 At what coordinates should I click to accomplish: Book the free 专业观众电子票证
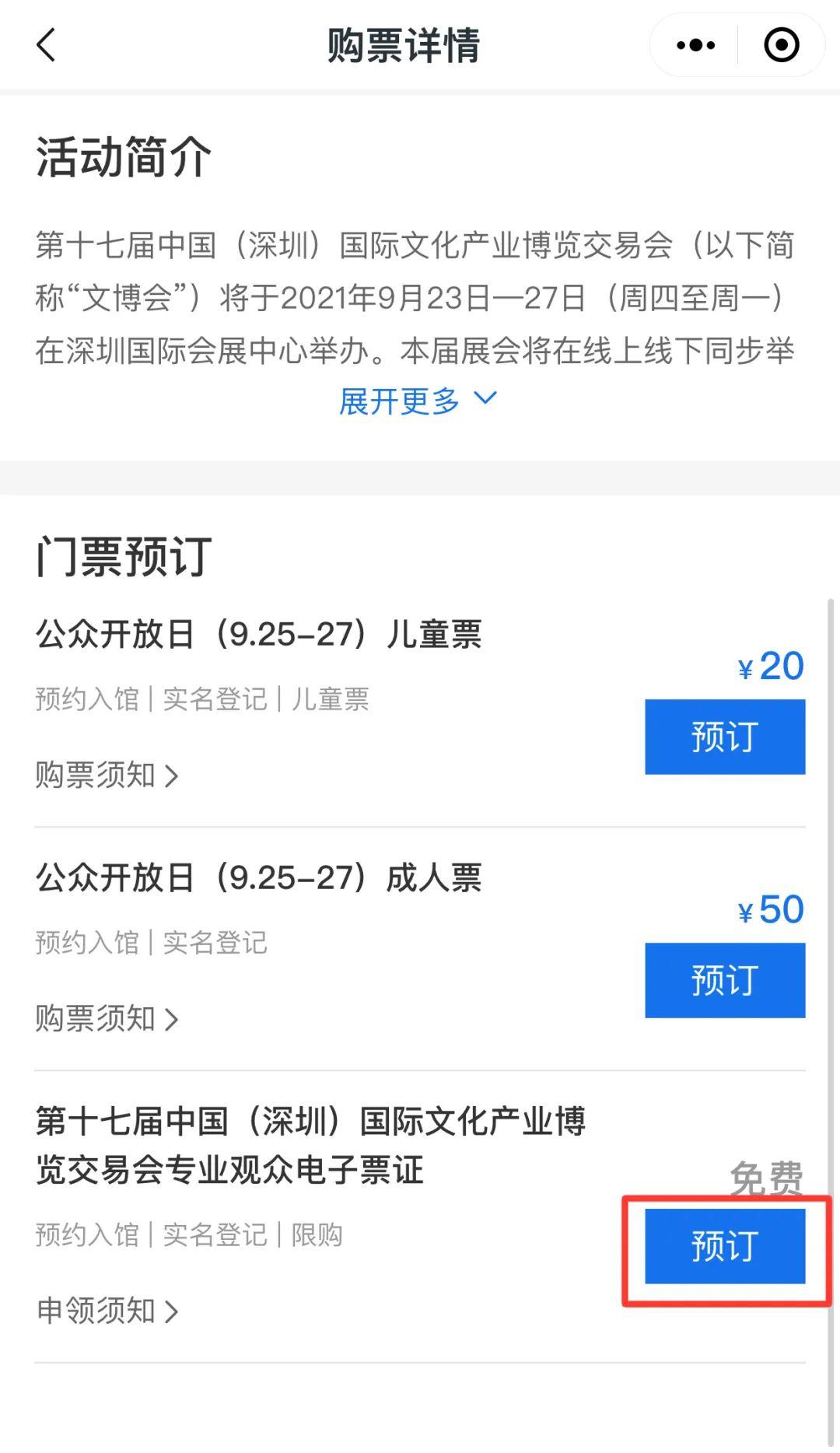coord(724,1246)
